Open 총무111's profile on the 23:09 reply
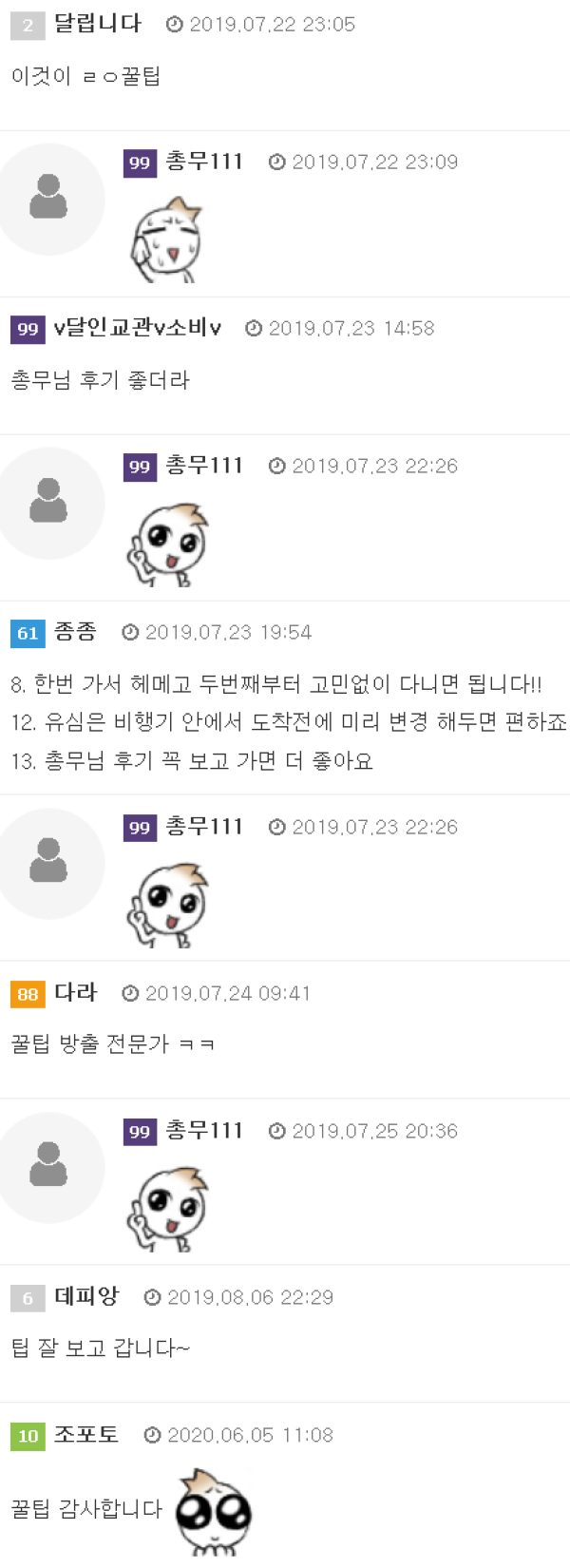The image size is (570, 1568). (203, 162)
